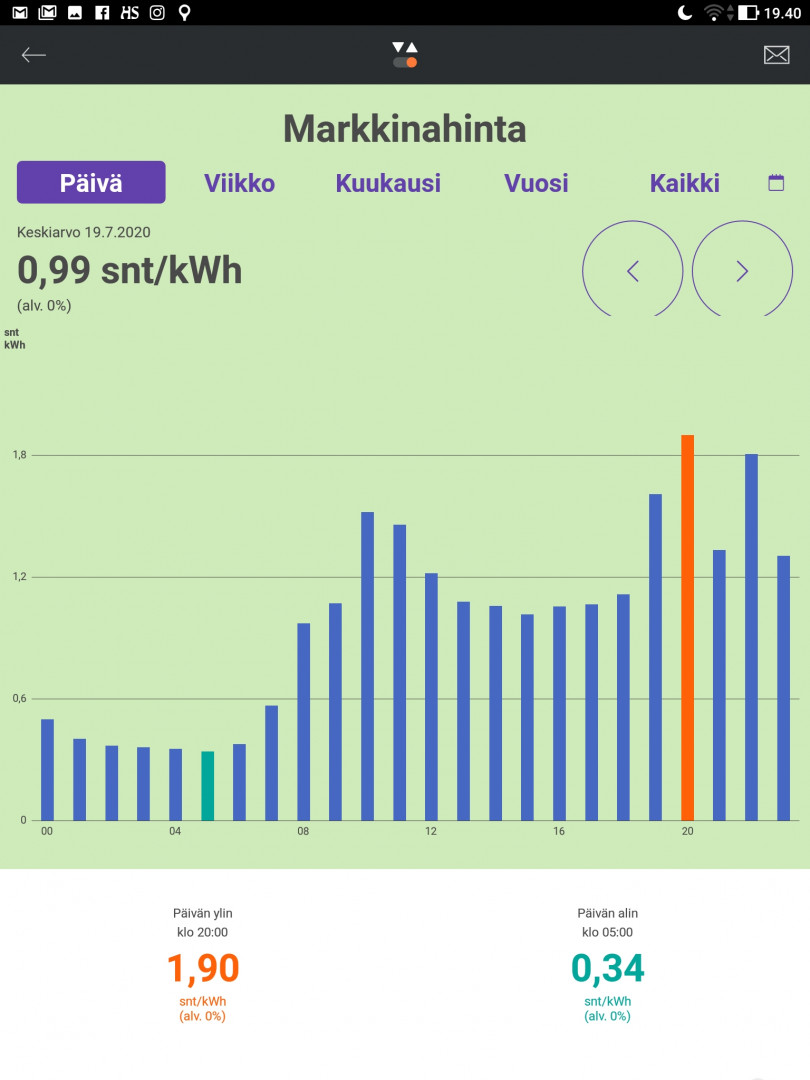810x1080 pixels.
Task: Go to the next day
Action: tap(742, 271)
